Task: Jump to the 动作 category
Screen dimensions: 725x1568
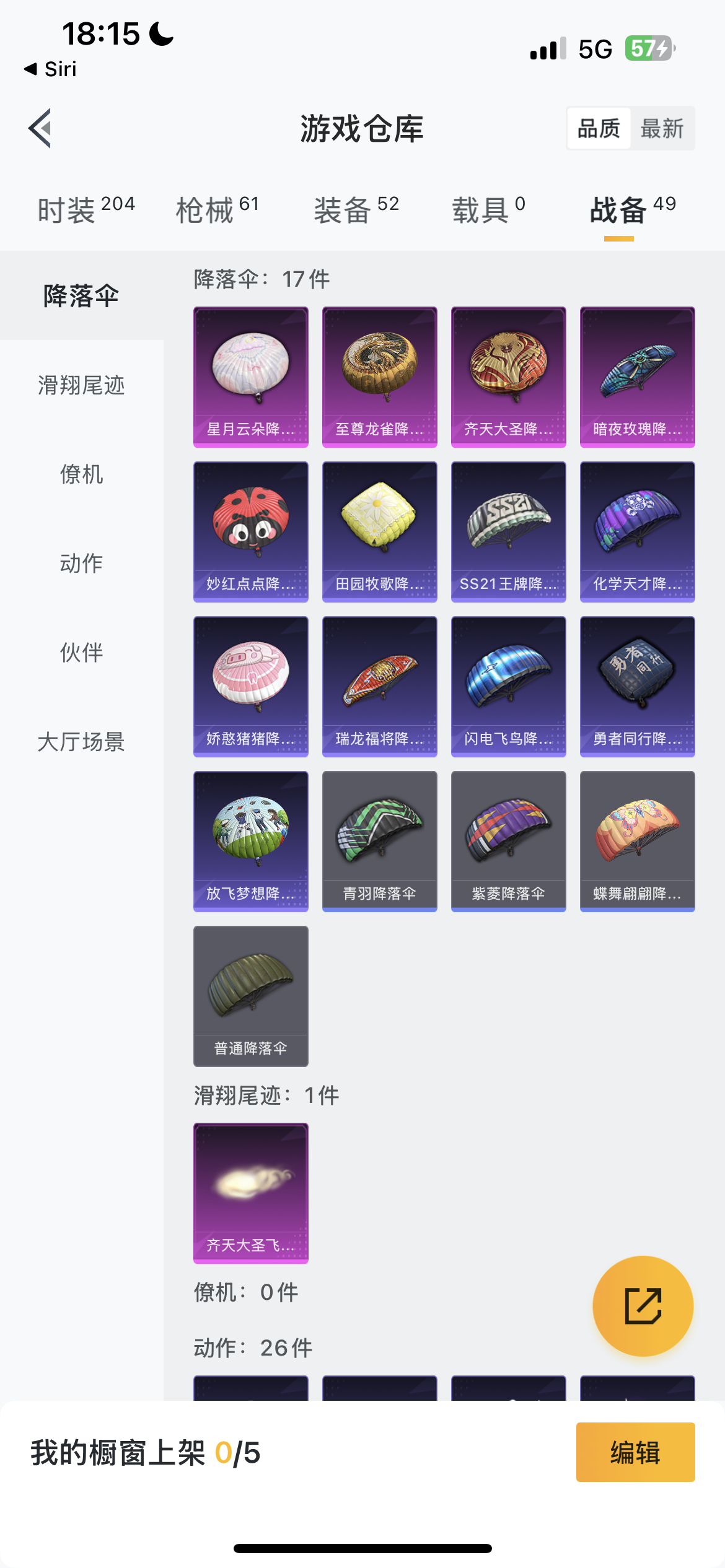Action: pyautogui.click(x=81, y=564)
